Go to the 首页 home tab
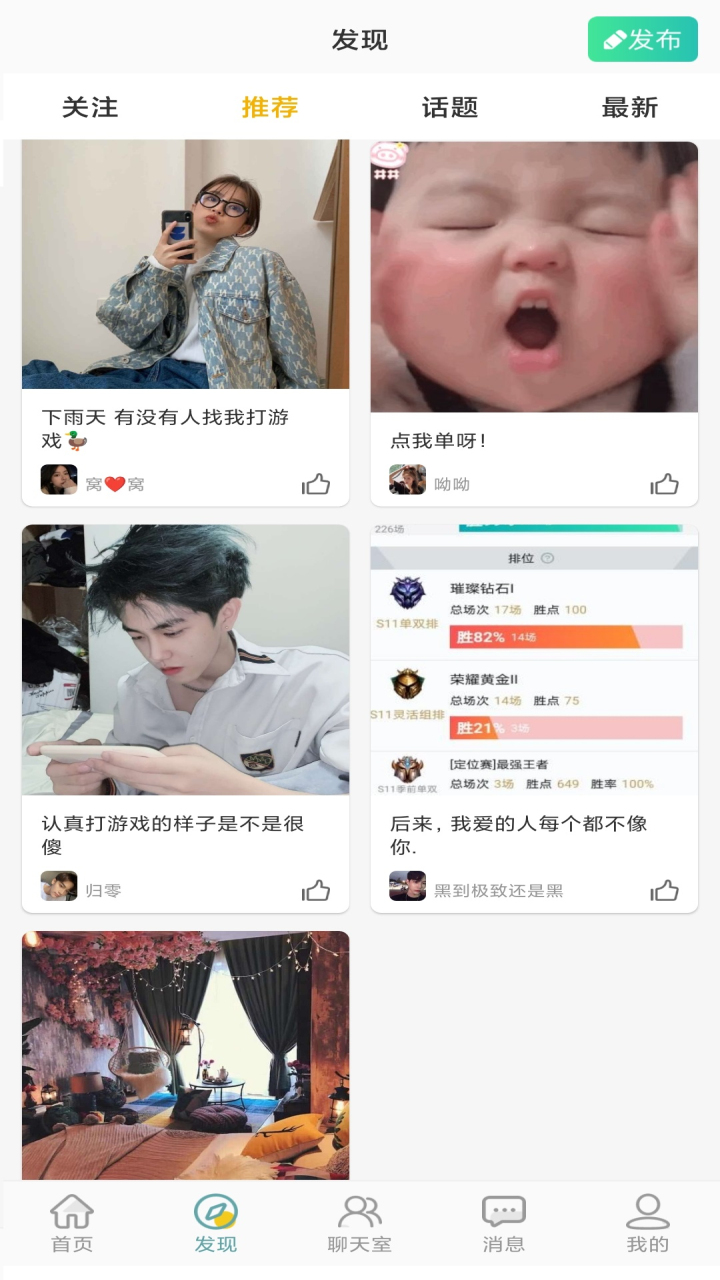Image resolution: width=720 pixels, height=1280 pixels. [72, 1223]
